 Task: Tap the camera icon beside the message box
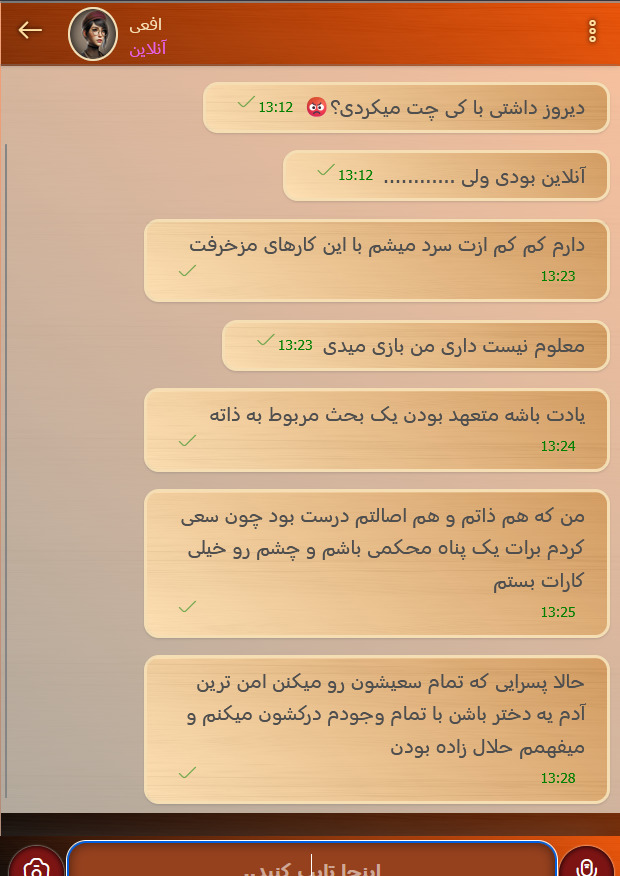pos(36,862)
